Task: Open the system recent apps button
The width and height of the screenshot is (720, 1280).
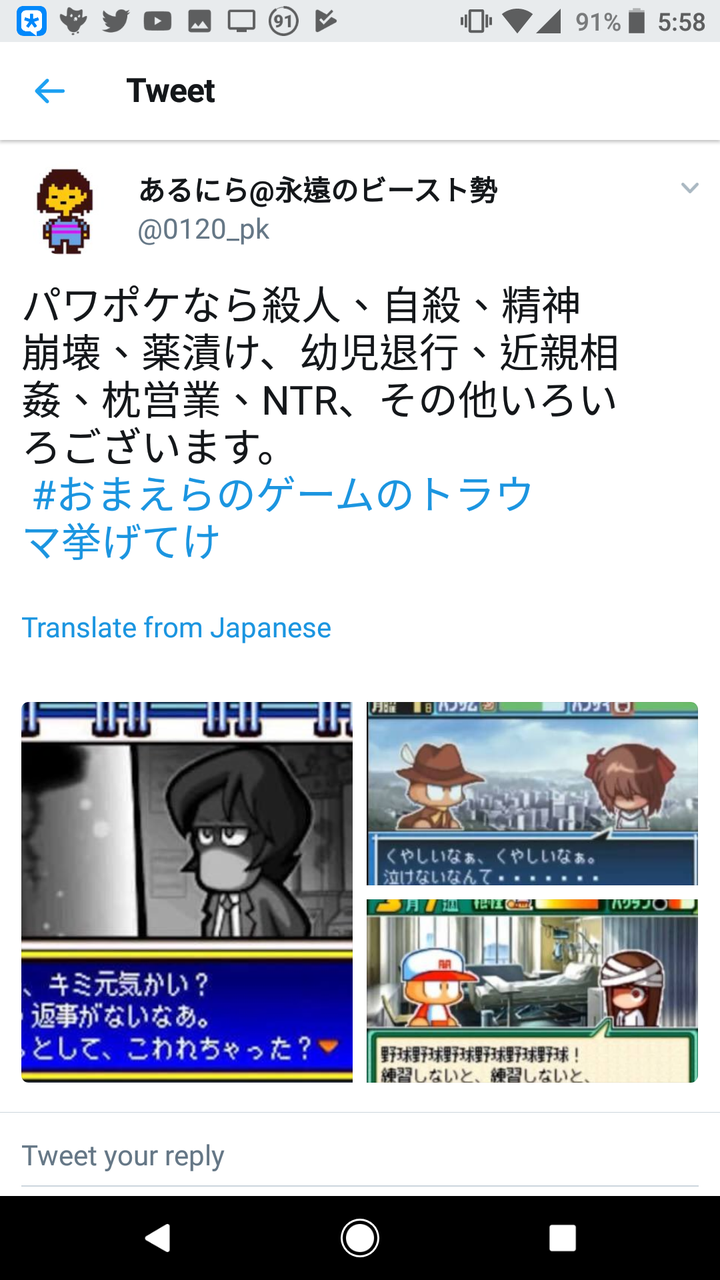Action: pos(562,1238)
